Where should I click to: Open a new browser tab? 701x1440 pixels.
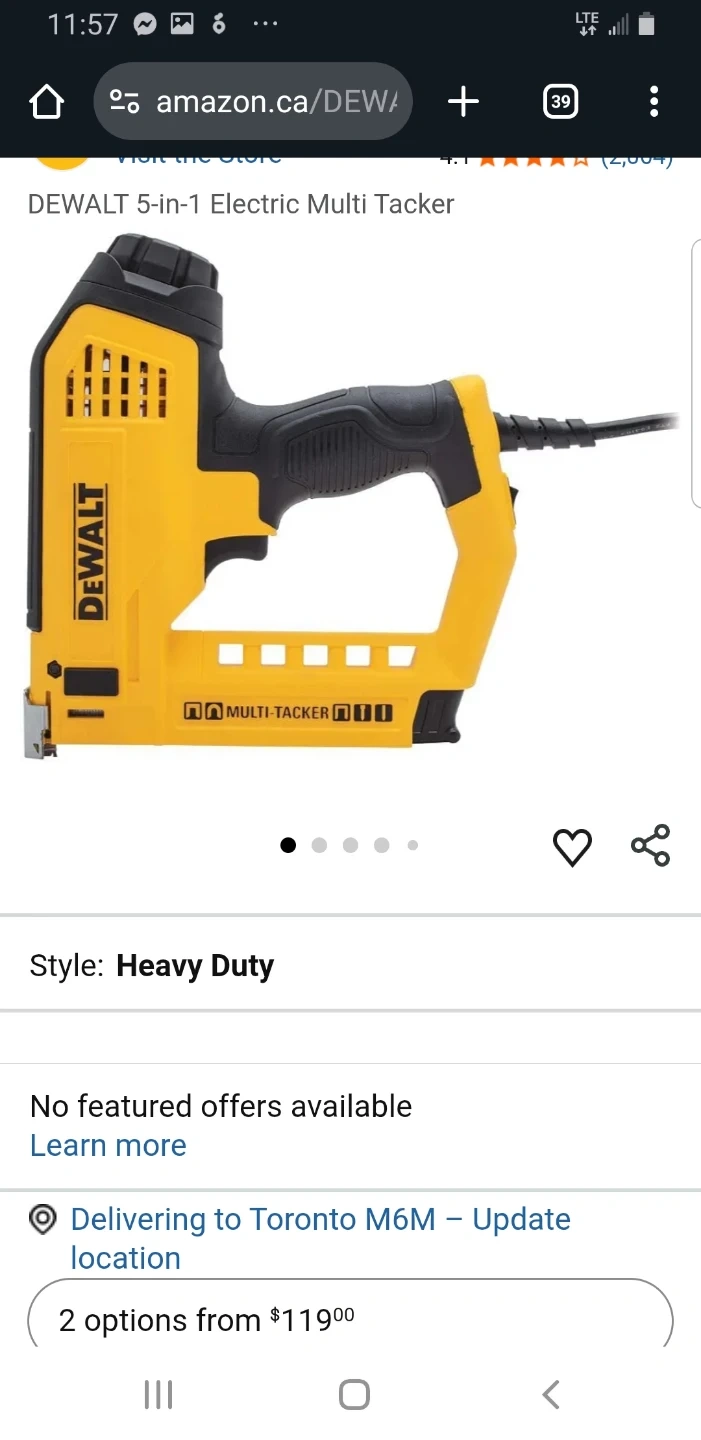tap(463, 102)
